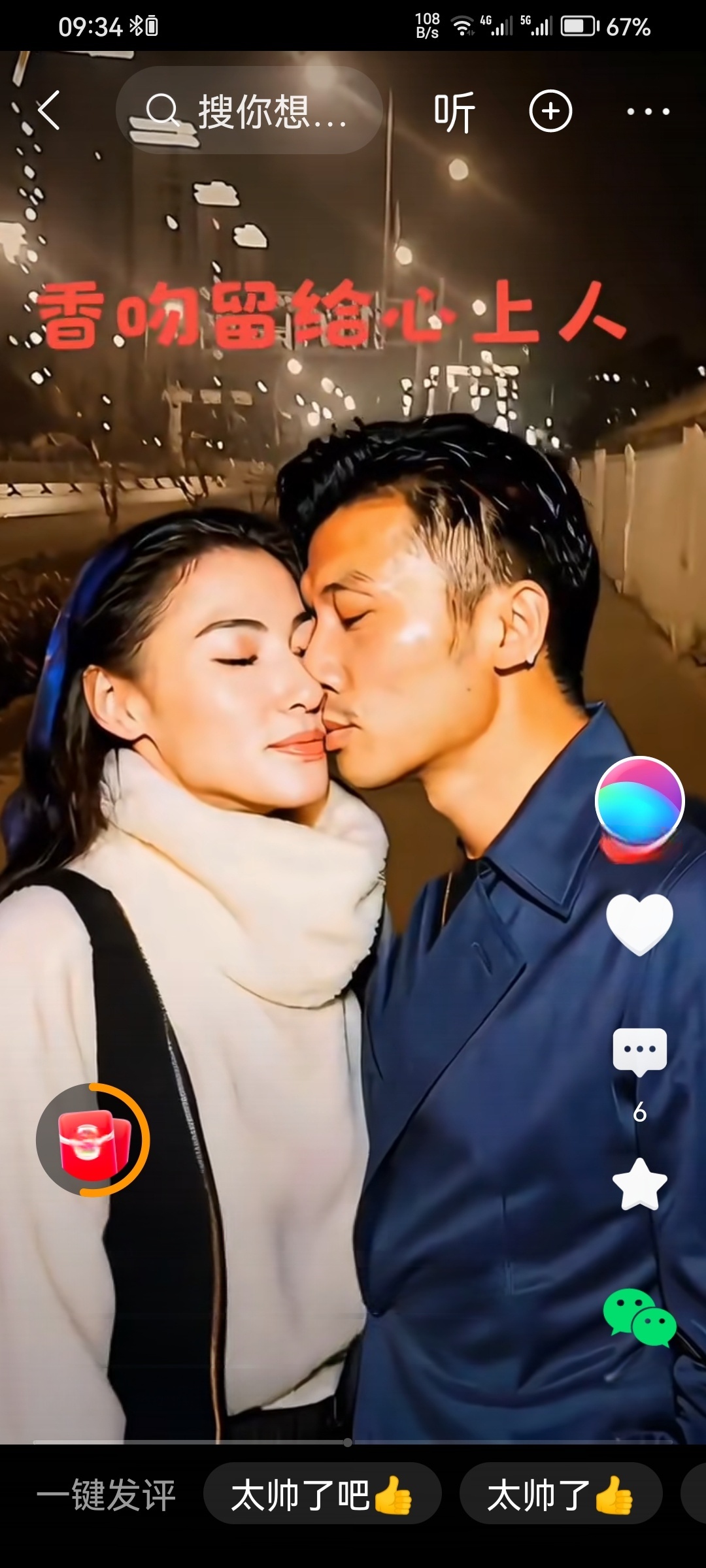
Task: Post quick comment 太帅了
Action: click(560, 1495)
